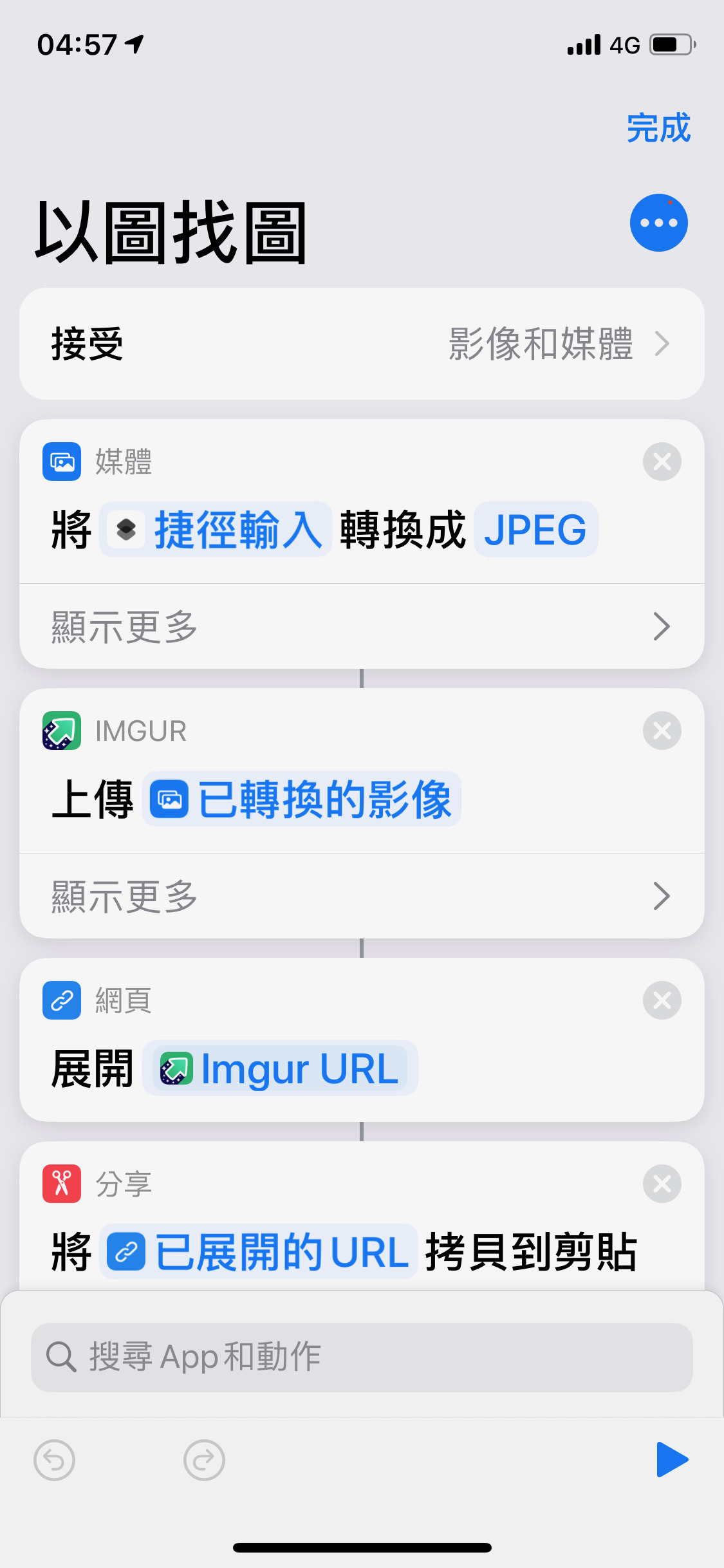
Task: Remove the IMGUR upload action
Action: click(x=662, y=731)
